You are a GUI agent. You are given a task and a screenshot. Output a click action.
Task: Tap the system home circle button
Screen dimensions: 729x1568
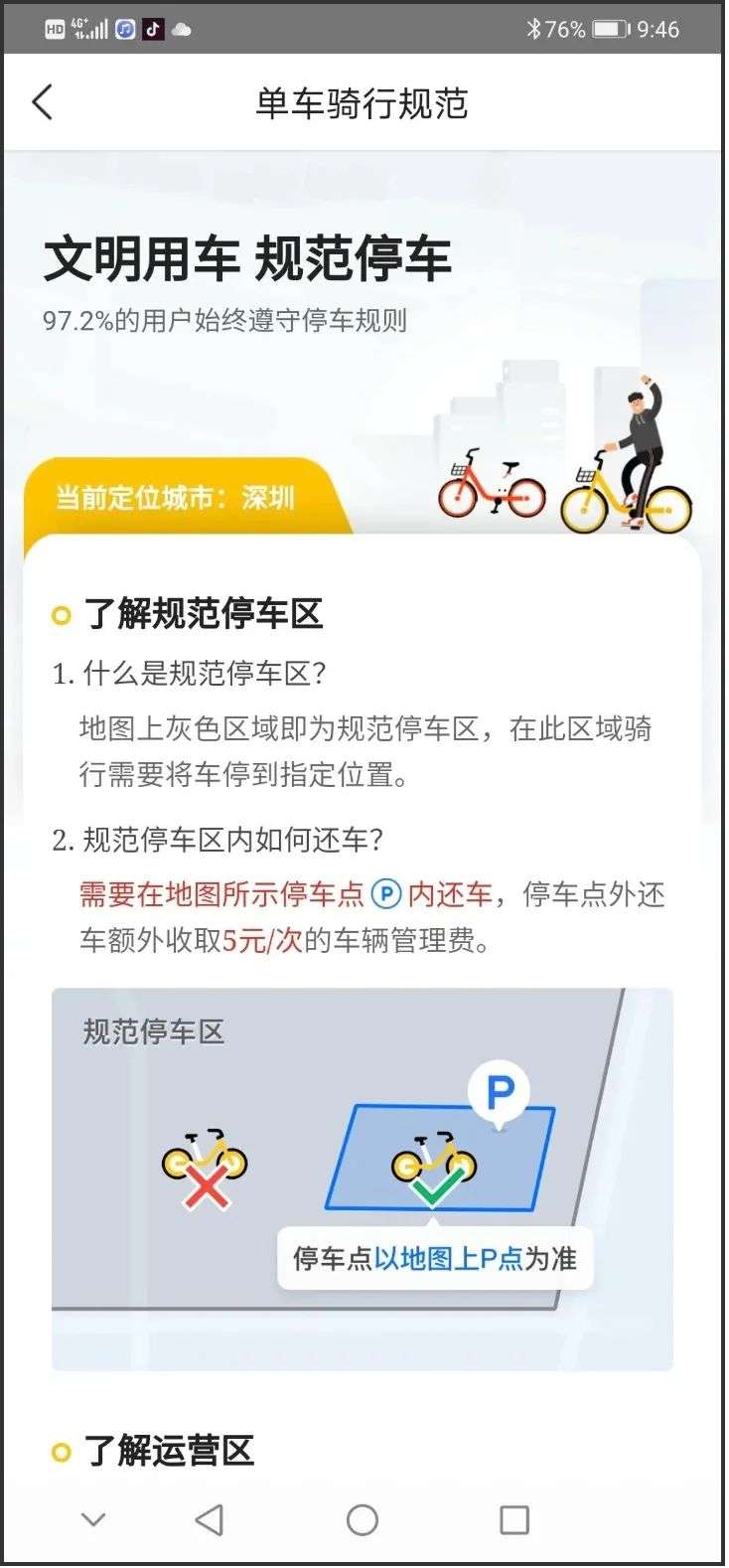click(x=363, y=1519)
